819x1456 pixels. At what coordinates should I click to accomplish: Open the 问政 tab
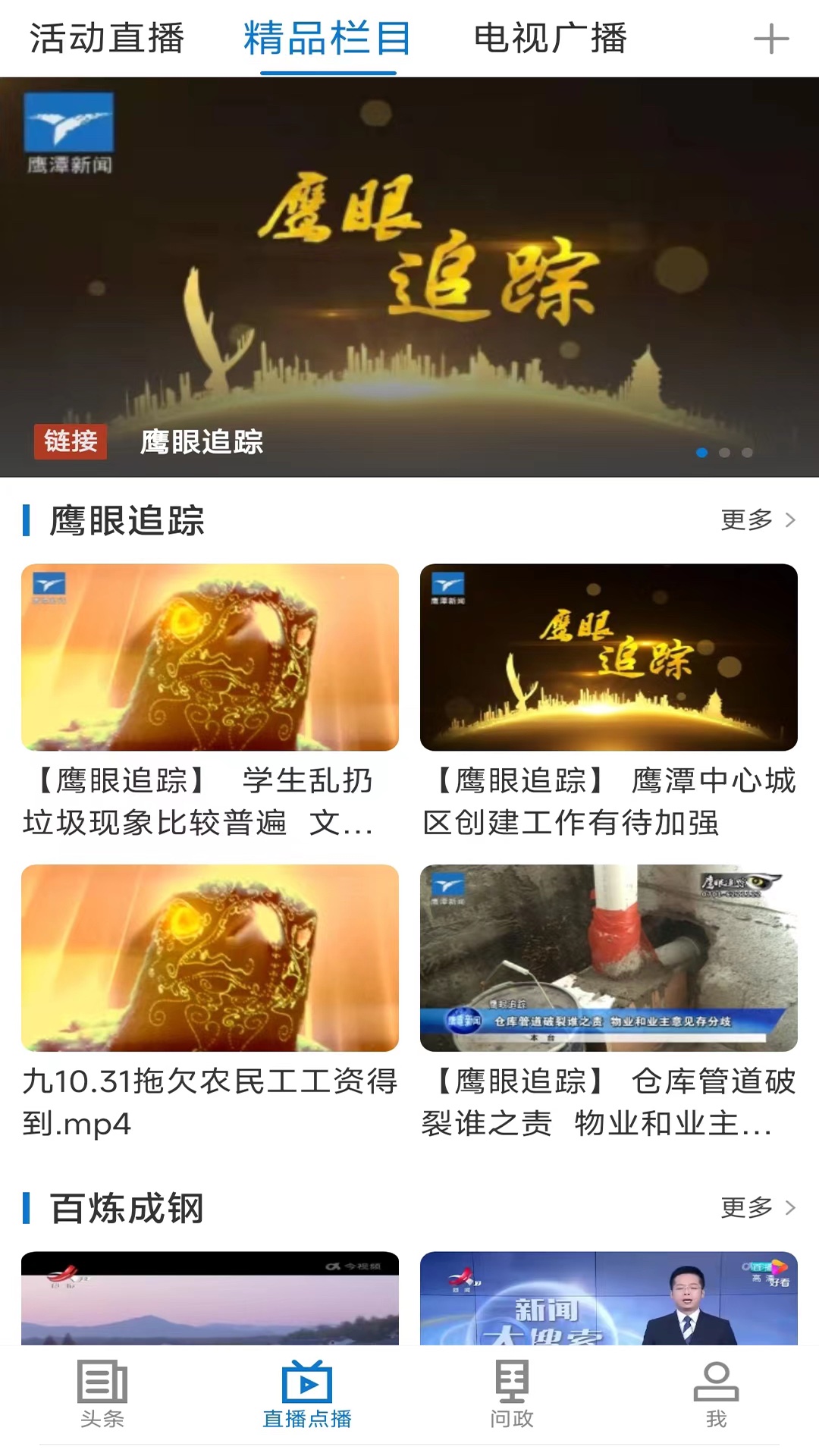click(x=512, y=1394)
